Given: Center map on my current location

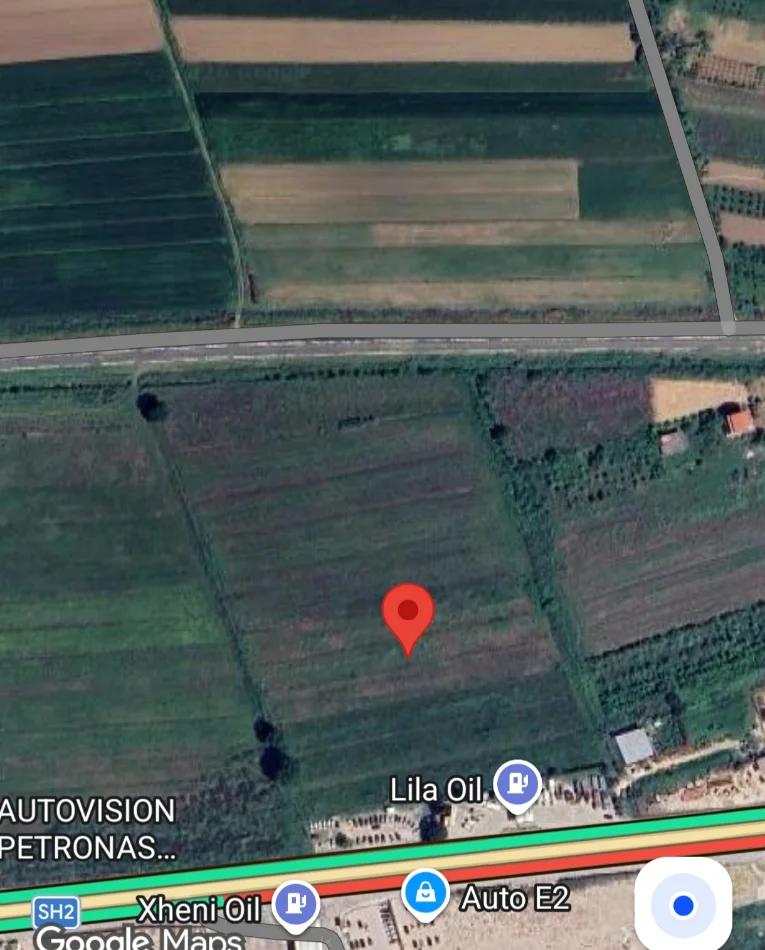Looking at the screenshot, I should point(683,906).
